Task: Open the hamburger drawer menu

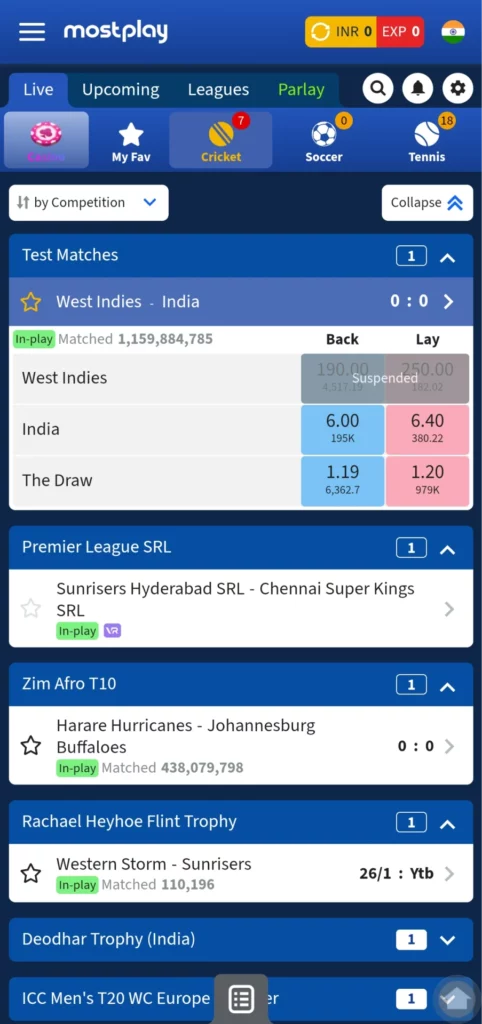Action: click(32, 31)
